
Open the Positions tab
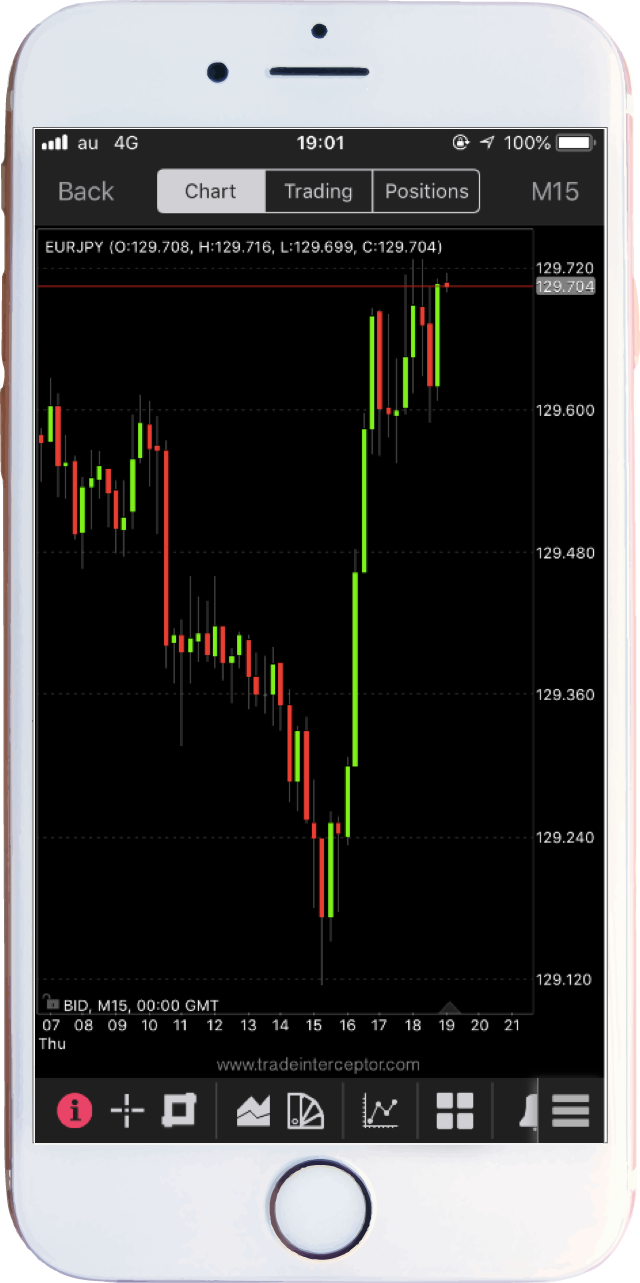click(x=426, y=191)
